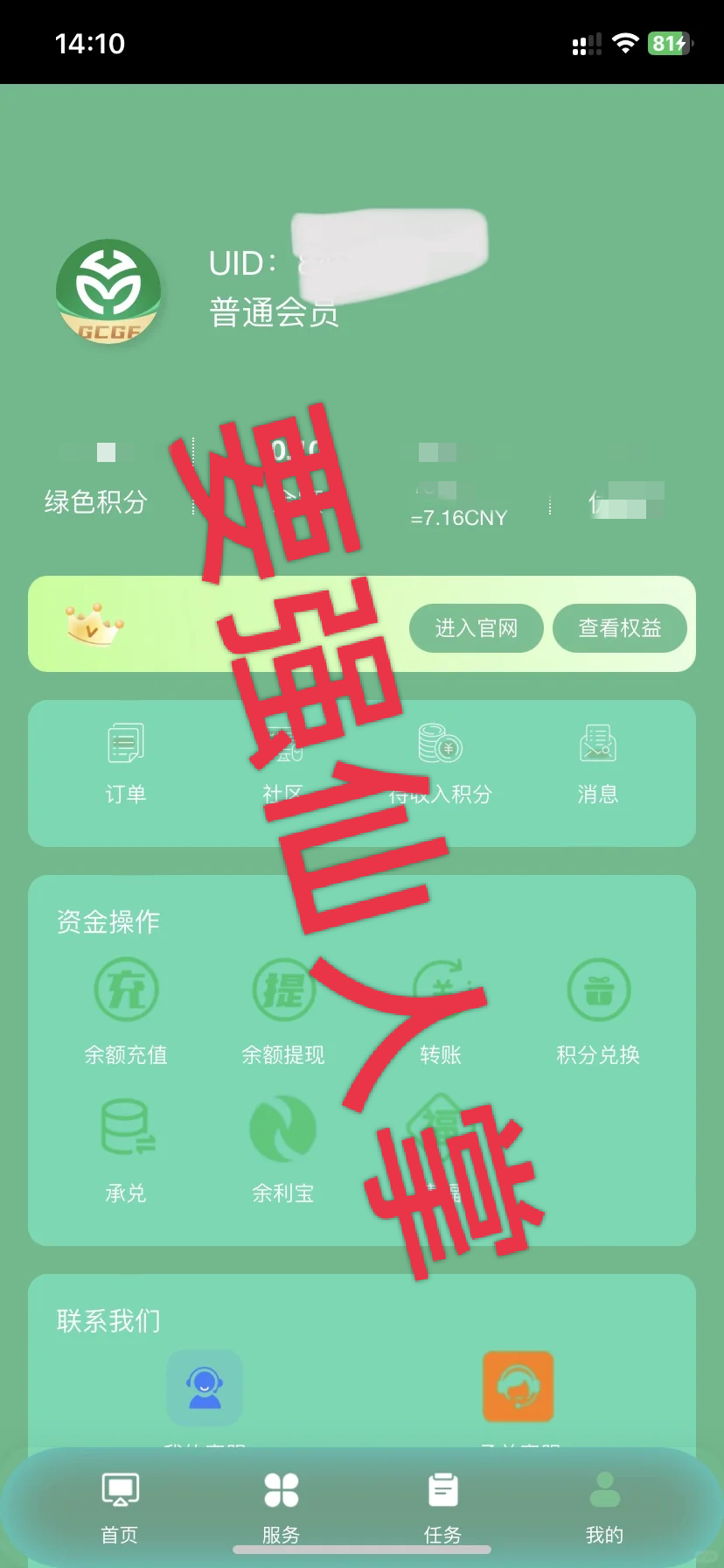The image size is (724, 1568).
Task: Tap the GCGE profile avatar
Action: 108,291
